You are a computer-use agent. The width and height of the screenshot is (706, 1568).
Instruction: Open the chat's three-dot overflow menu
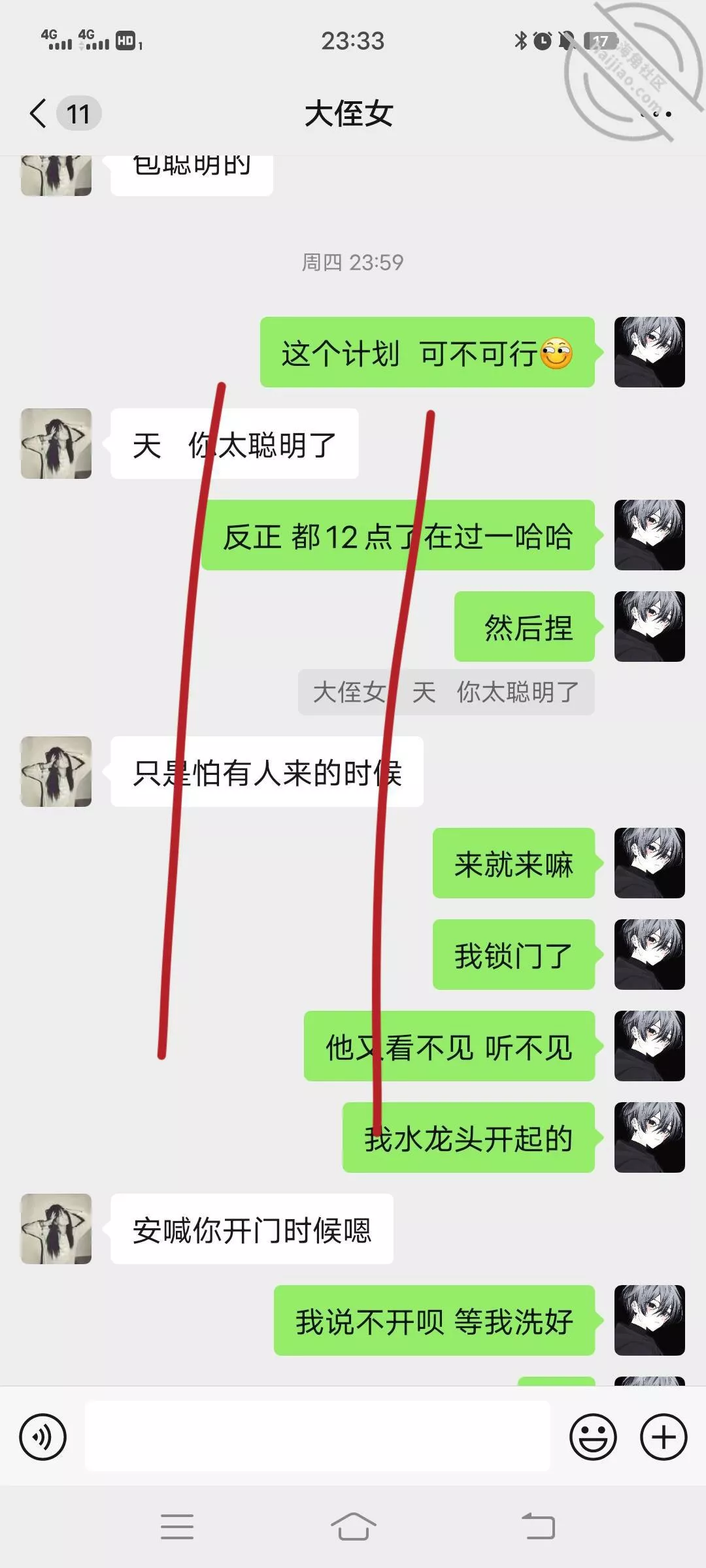point(656,114)
